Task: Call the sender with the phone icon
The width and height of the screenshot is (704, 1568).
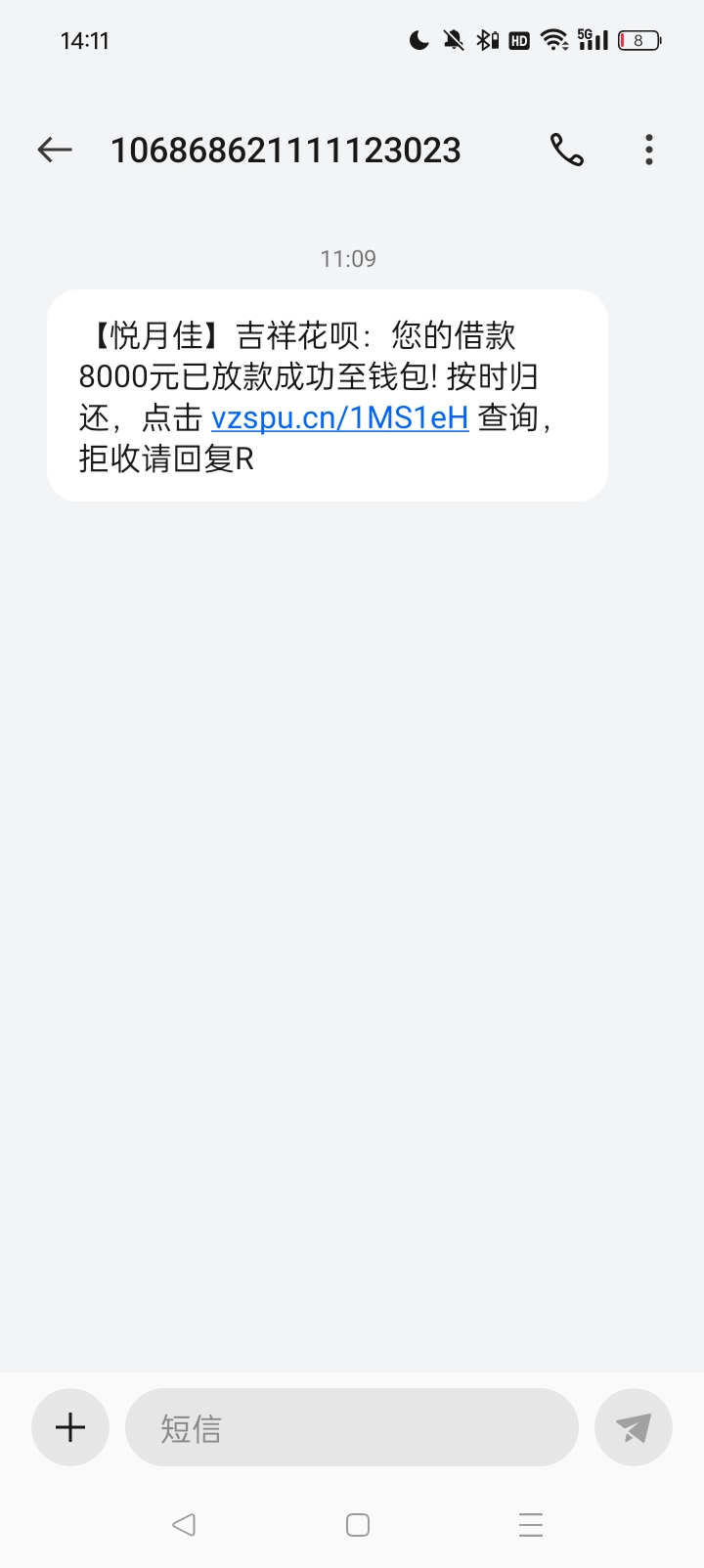Action: point(567,150)
